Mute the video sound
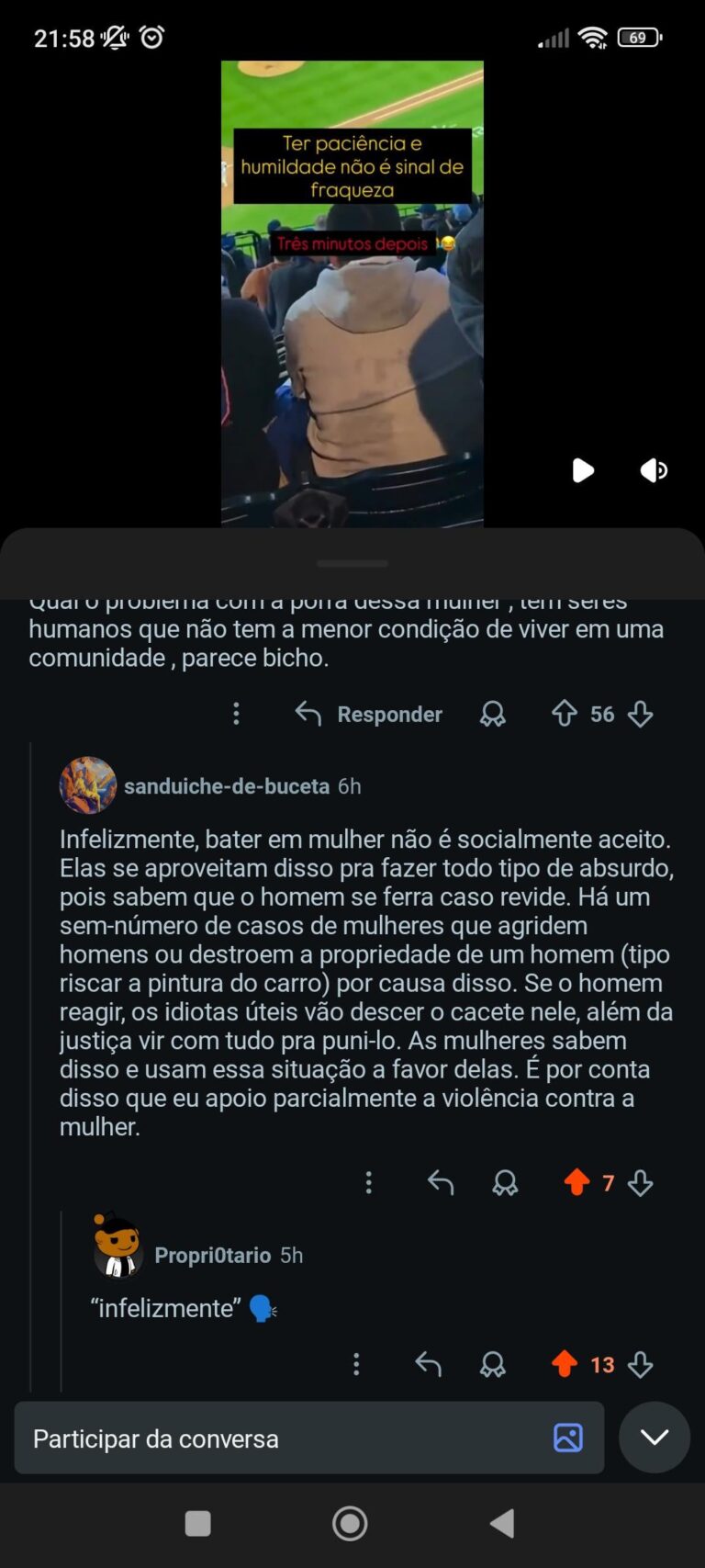This screenshot has height=1568, width=705. (x=654, y=470)
